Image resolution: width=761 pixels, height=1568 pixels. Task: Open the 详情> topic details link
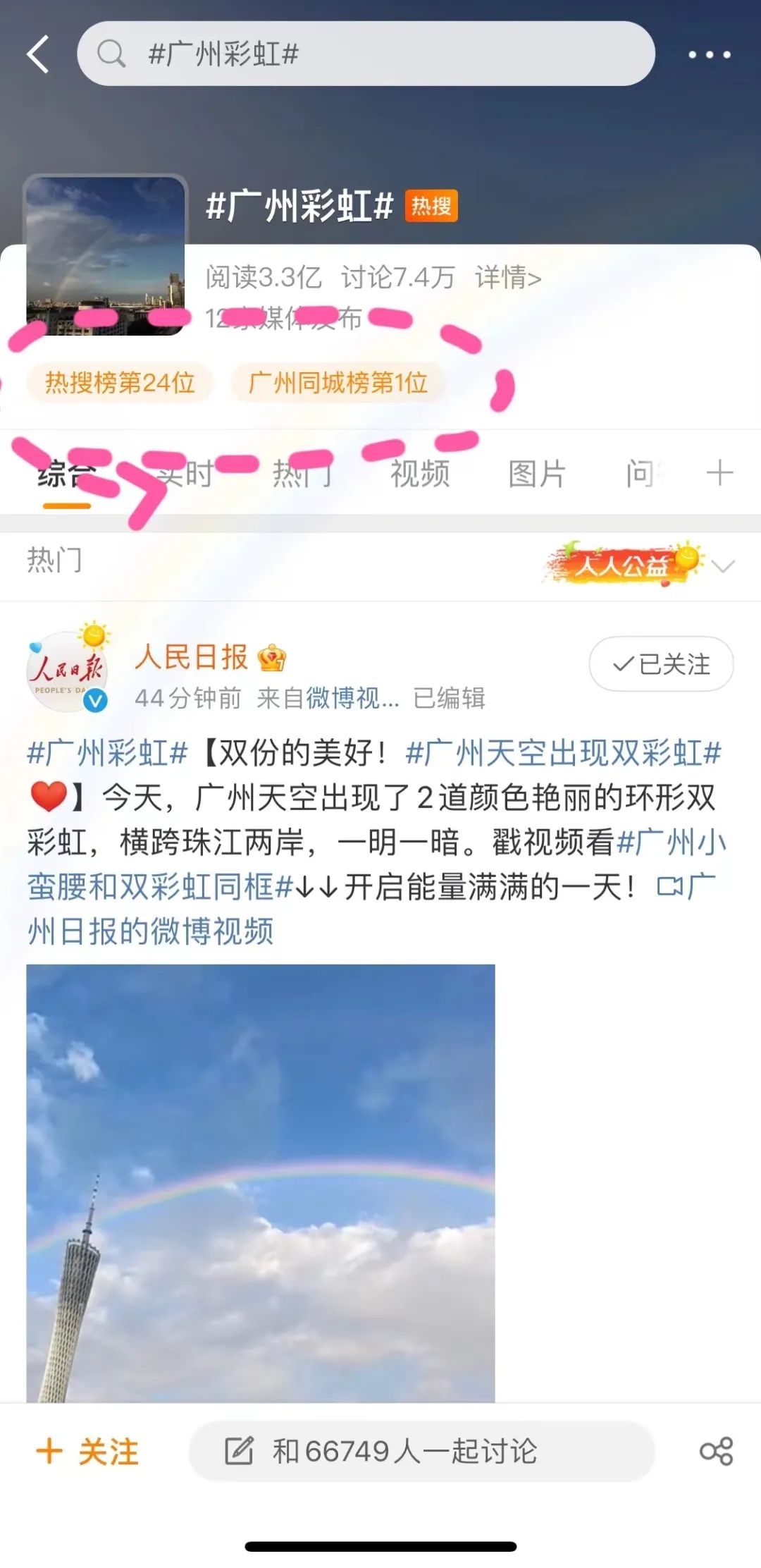coord(508,278)
